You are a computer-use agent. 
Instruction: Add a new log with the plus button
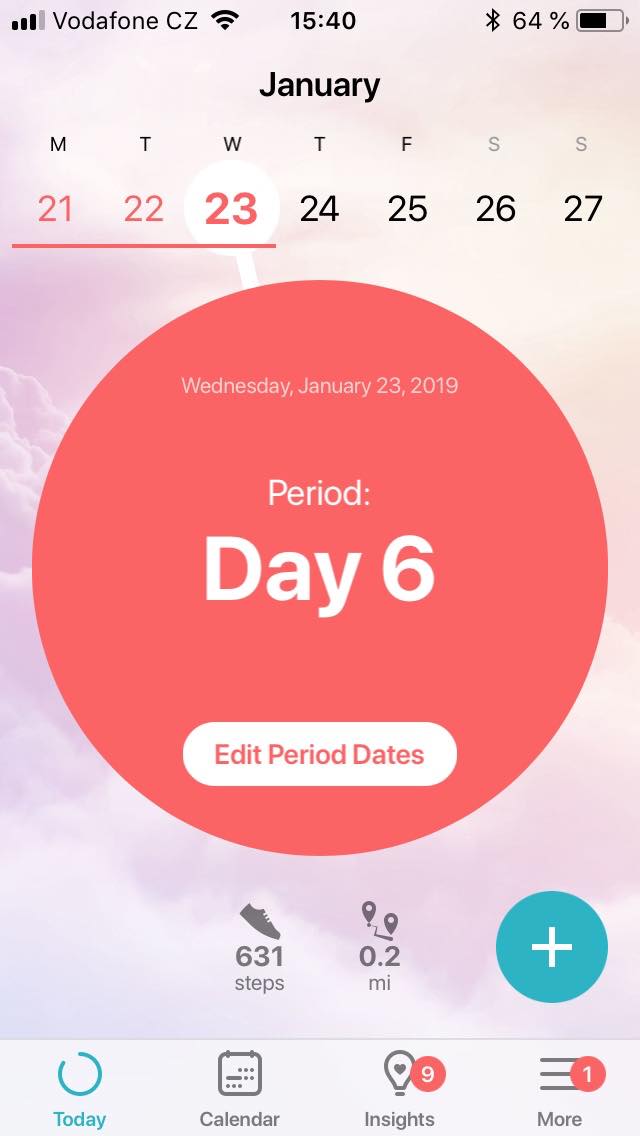(x=552, y=947)
